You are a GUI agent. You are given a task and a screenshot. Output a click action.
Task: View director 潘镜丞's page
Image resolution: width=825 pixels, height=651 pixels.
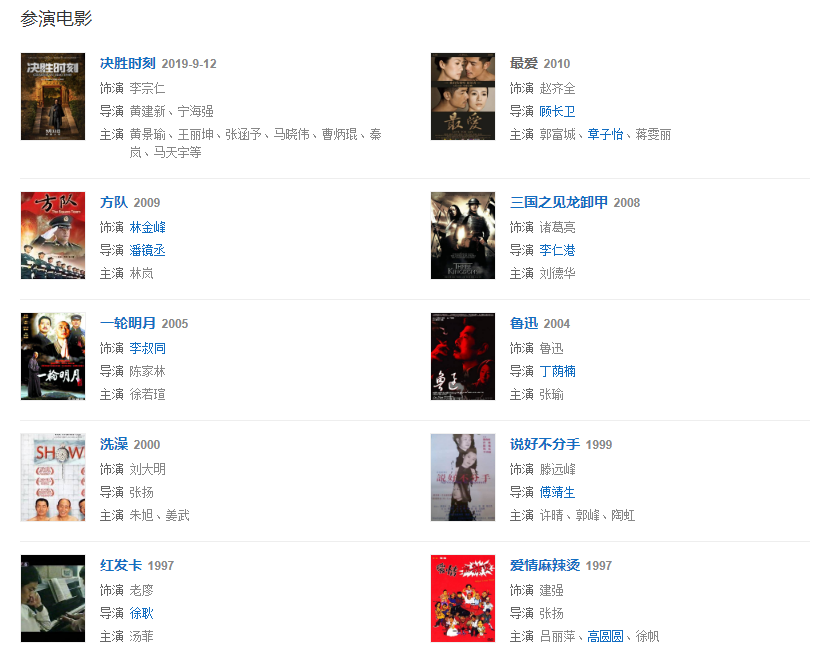(147, 251)
